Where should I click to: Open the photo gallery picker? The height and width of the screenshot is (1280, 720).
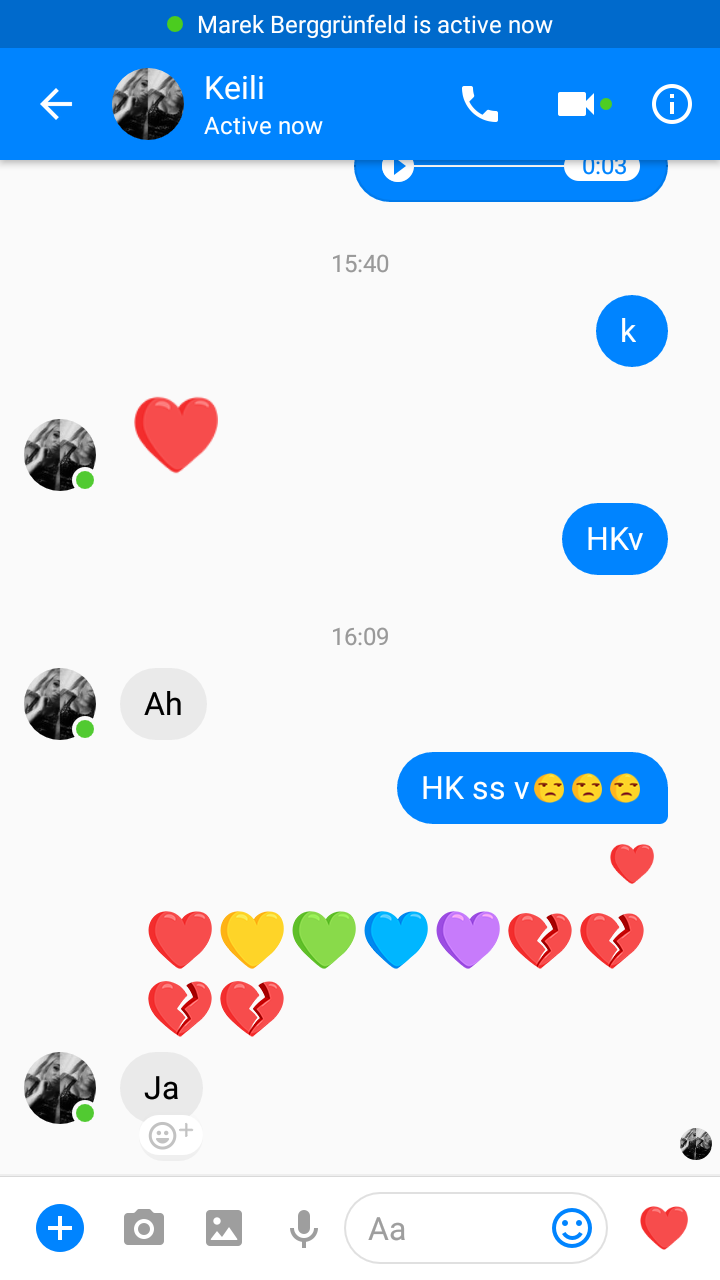[224, 1227]
